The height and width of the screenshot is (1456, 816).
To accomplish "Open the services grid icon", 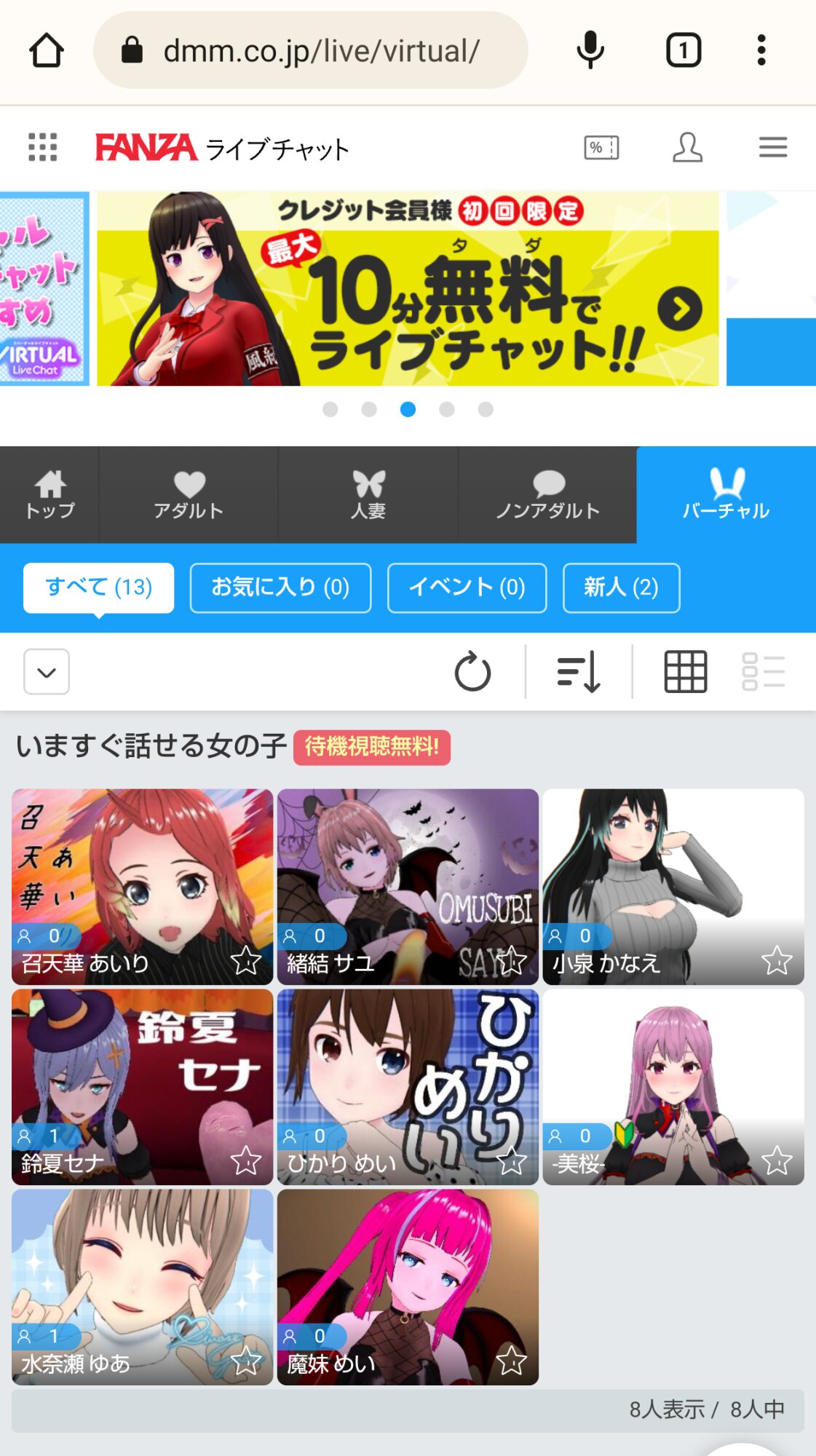I will 42,147.
